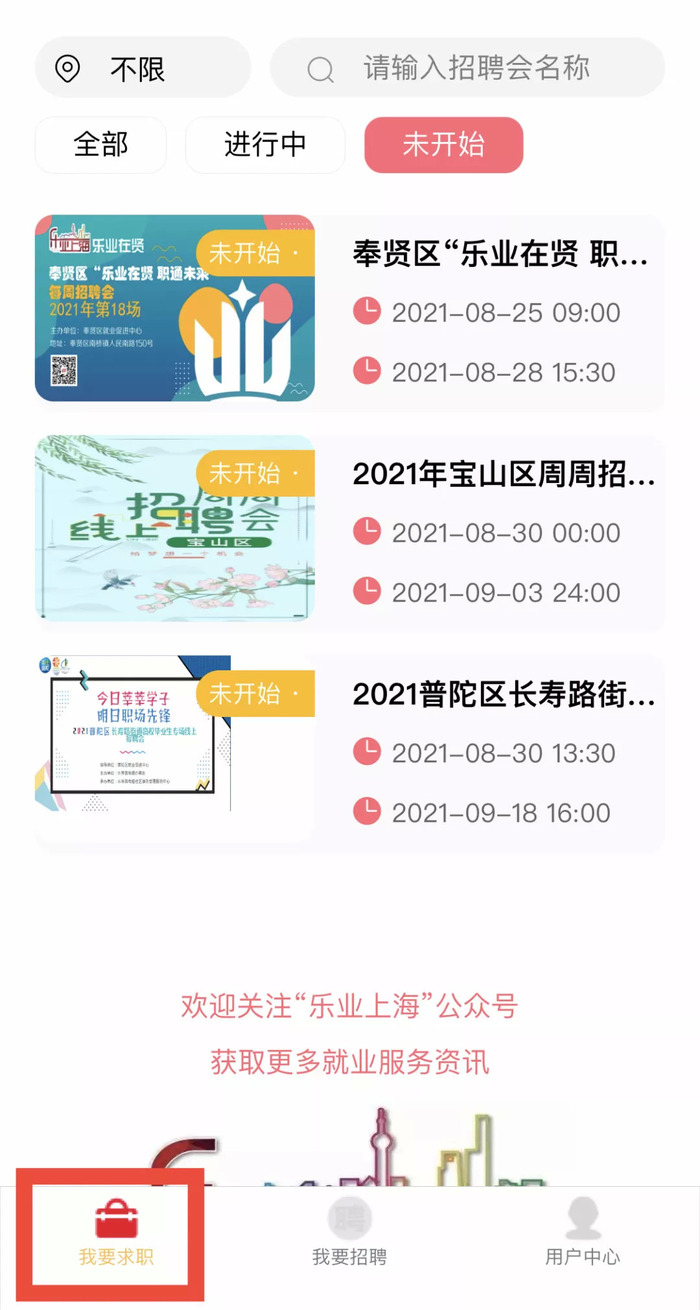The height and width of the screenshot is (1310, 700).
Task: Open the location filter 不限
Action: [x=140, y=69]
